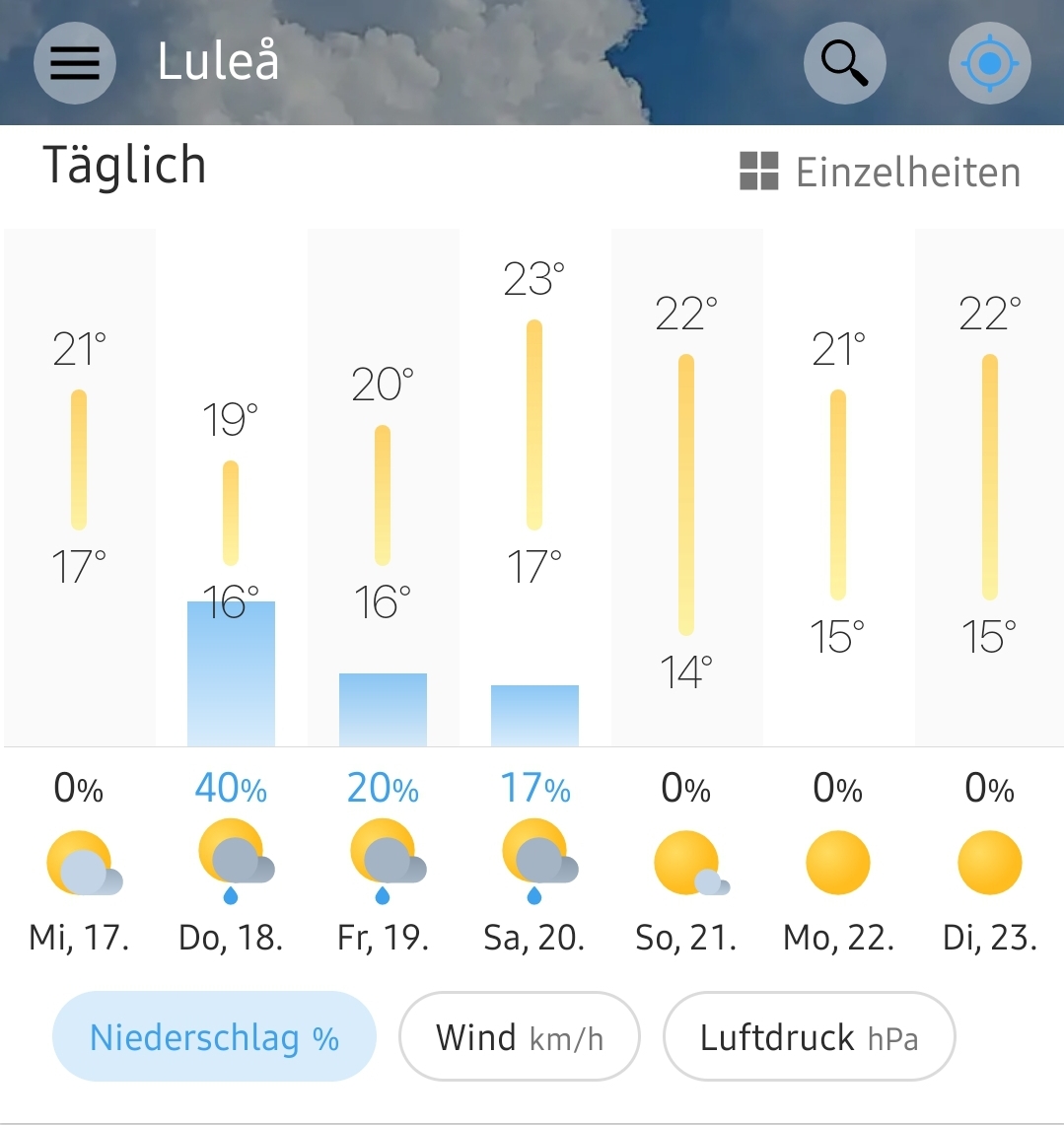Image resolution: width=1064 pixels, height=1125 pixels.
Task: Select the Niederschlag % chip
Action: point(214,1037)
